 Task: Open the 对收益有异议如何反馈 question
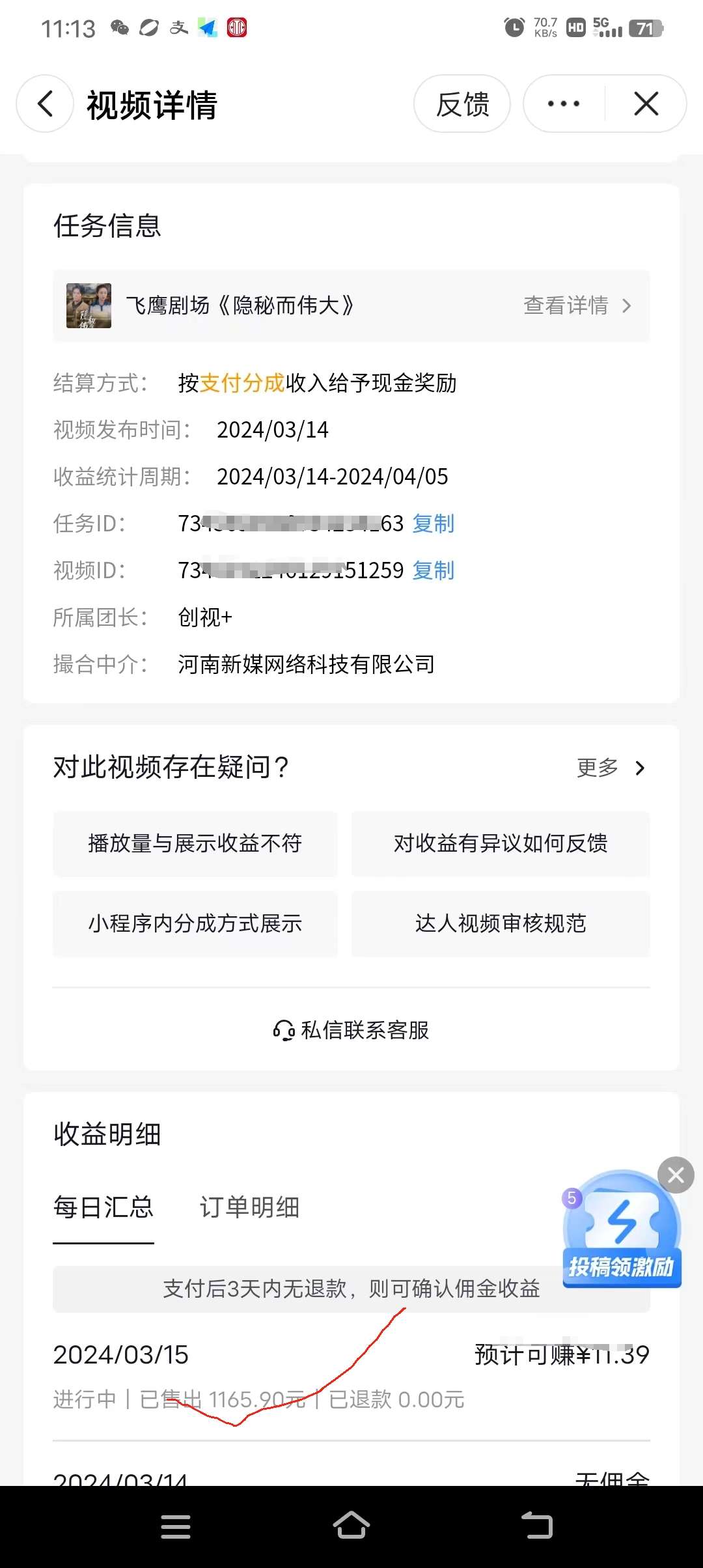[501, 844]
